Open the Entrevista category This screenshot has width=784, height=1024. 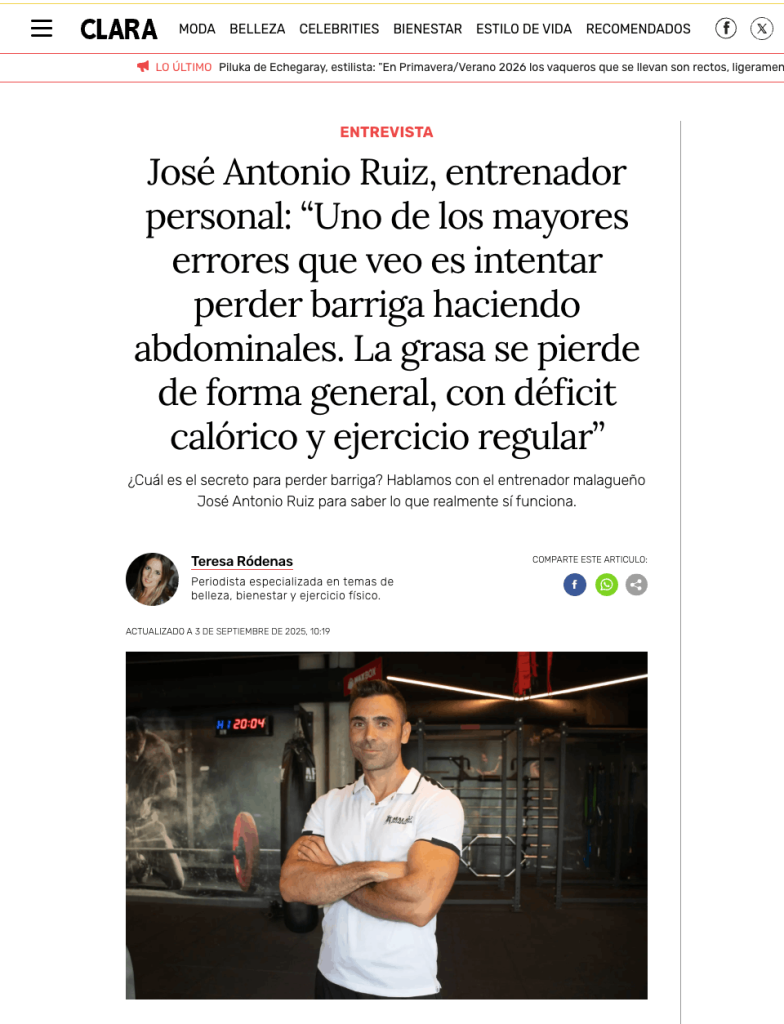tap(386, 132)
